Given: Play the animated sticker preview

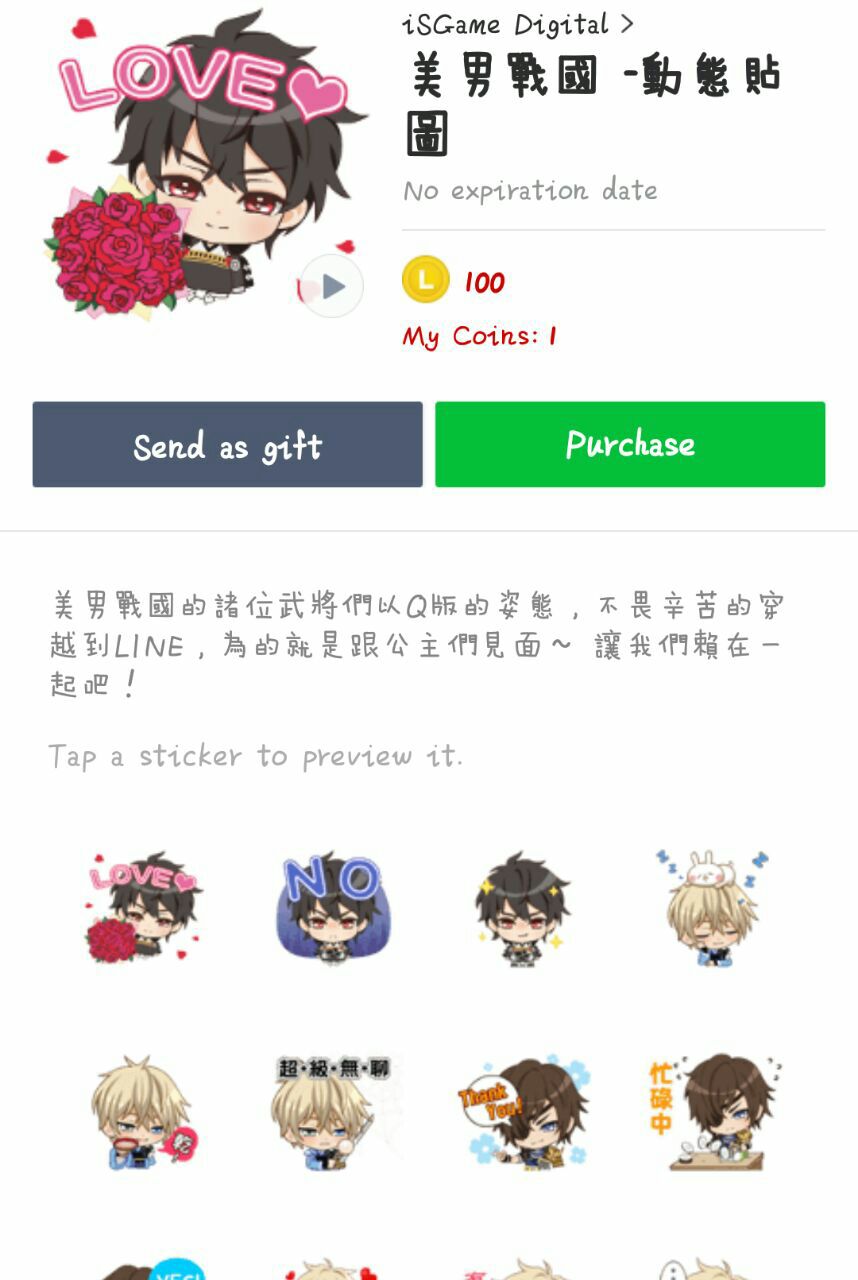Looking at the screenshot, I should [333, 287].
